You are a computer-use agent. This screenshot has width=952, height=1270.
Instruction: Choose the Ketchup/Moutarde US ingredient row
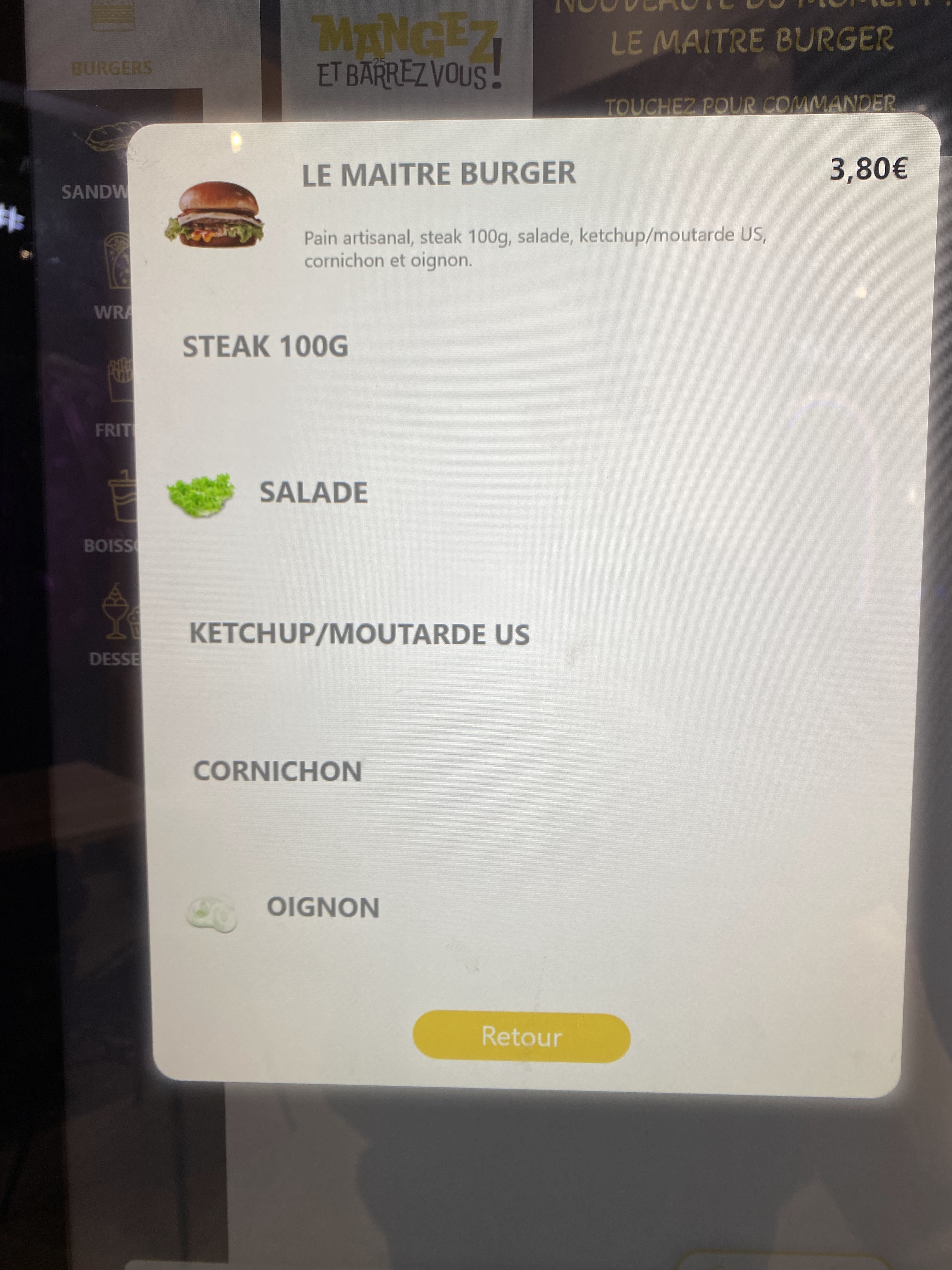pos(359,634)
